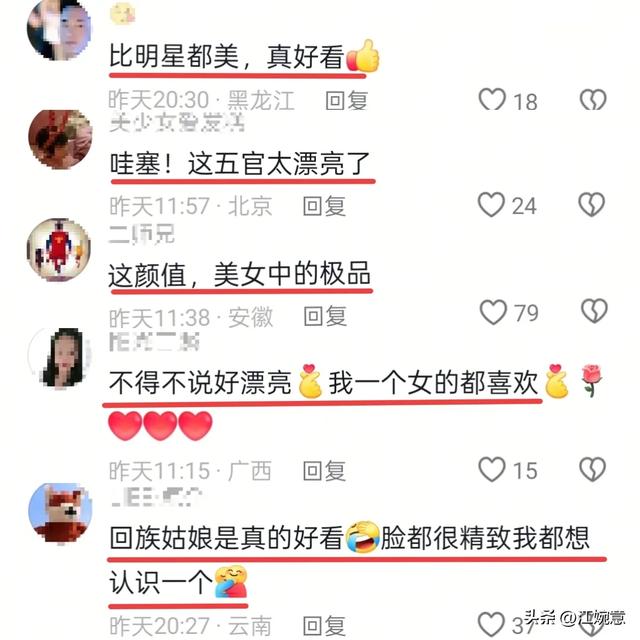
Task: Reply to the comment from 北京
Action: tap(325, 206)
